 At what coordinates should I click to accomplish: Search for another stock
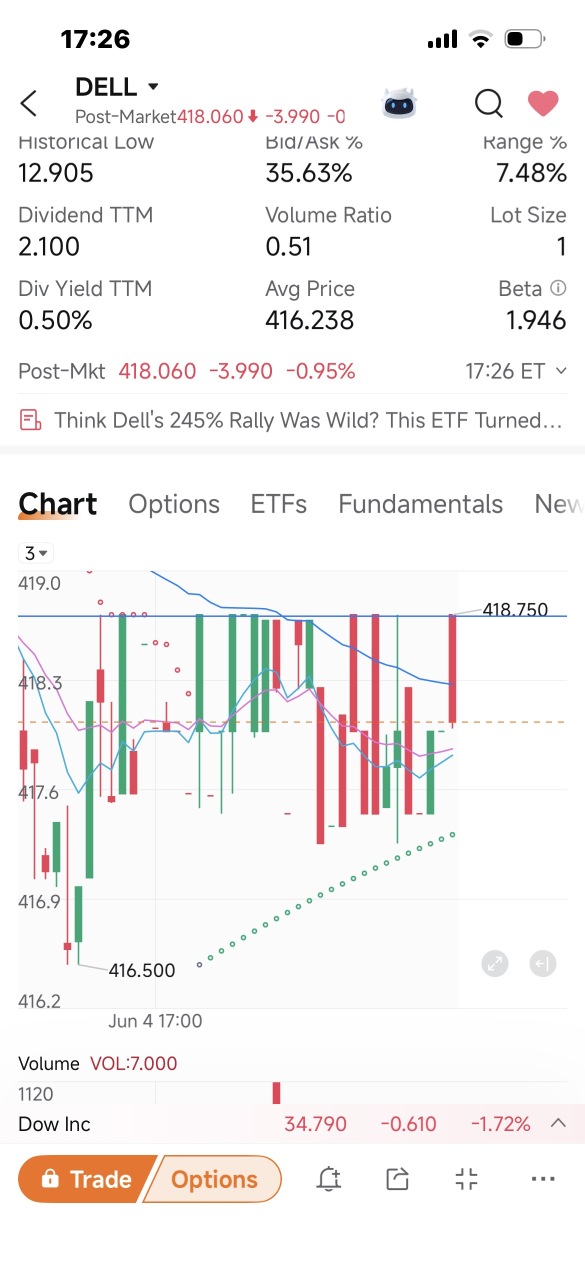tap(488, 102)
